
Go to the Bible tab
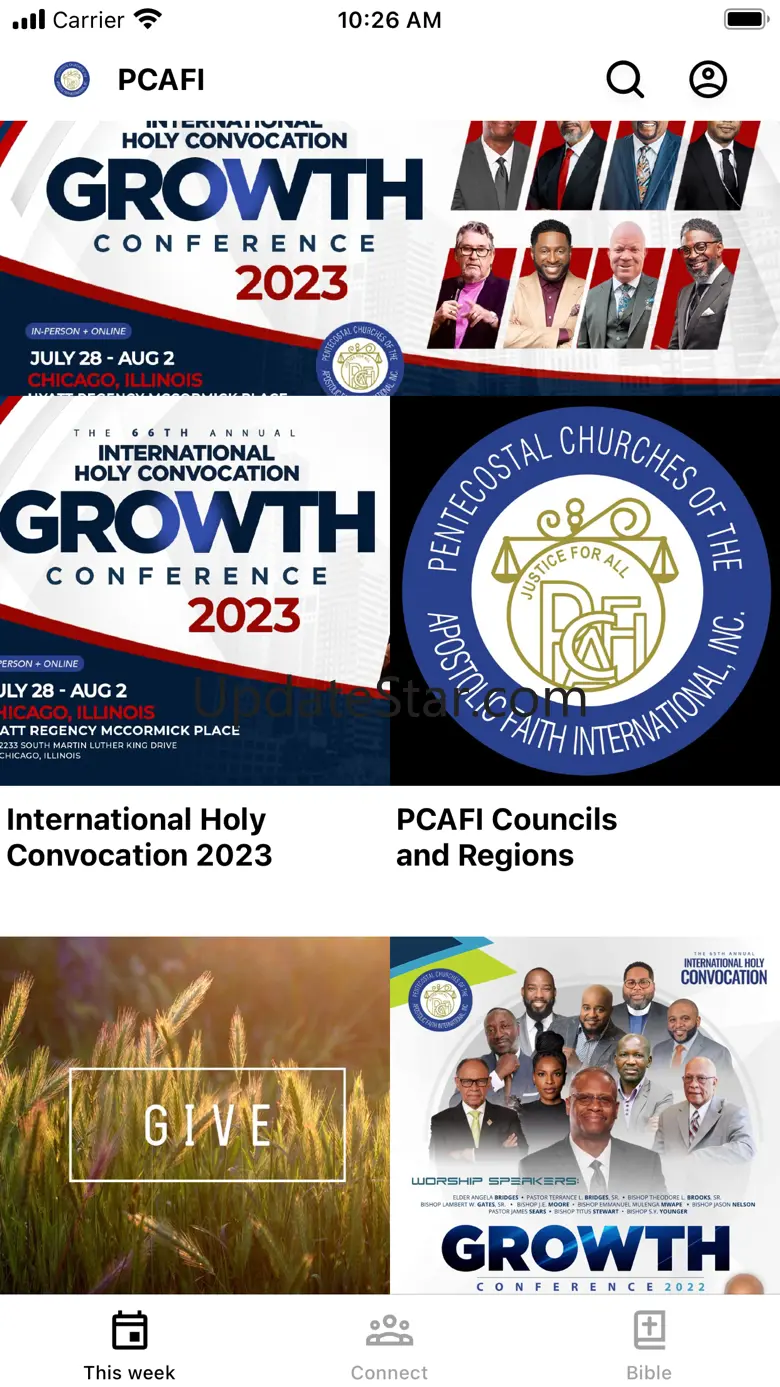coord(649,1345)
